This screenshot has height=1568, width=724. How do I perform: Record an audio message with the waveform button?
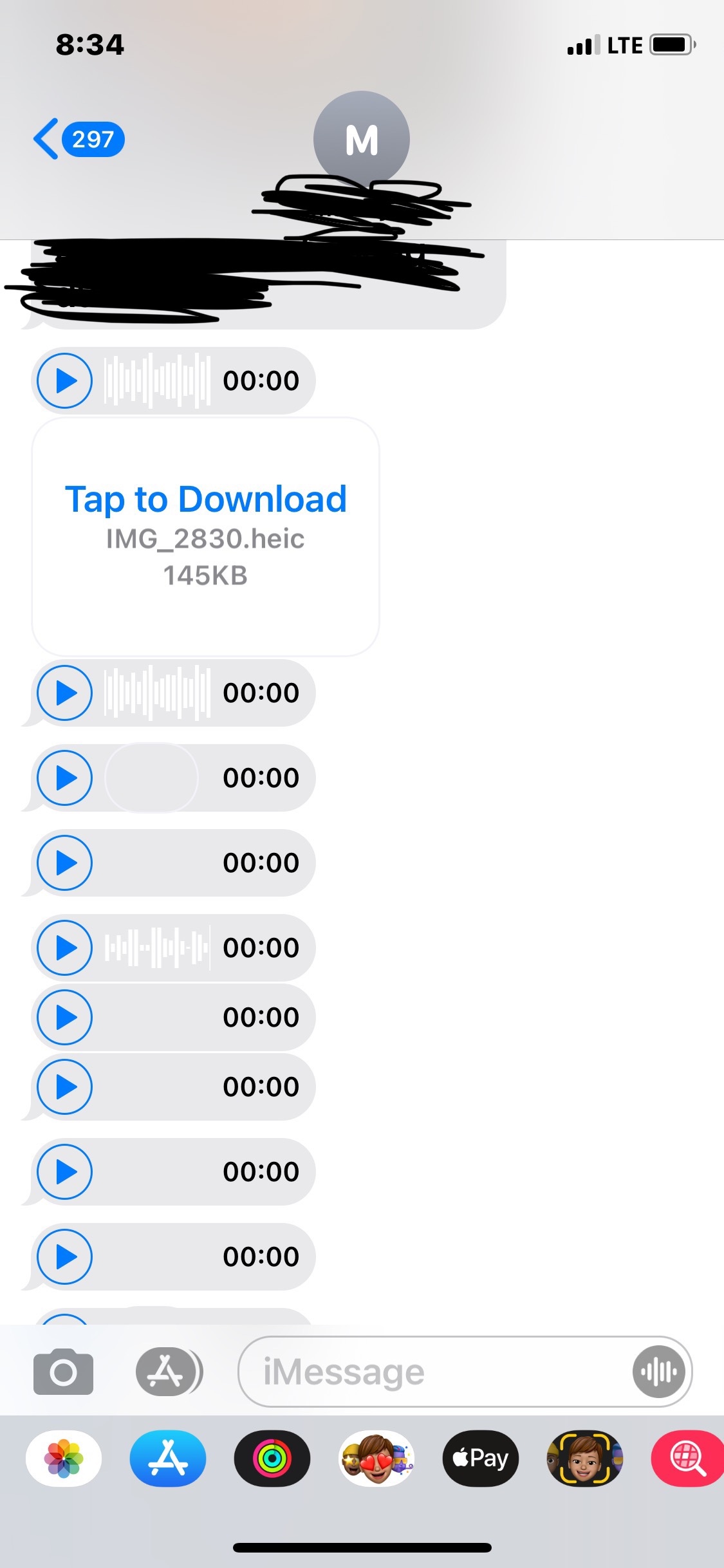[x=658, y=1372]
